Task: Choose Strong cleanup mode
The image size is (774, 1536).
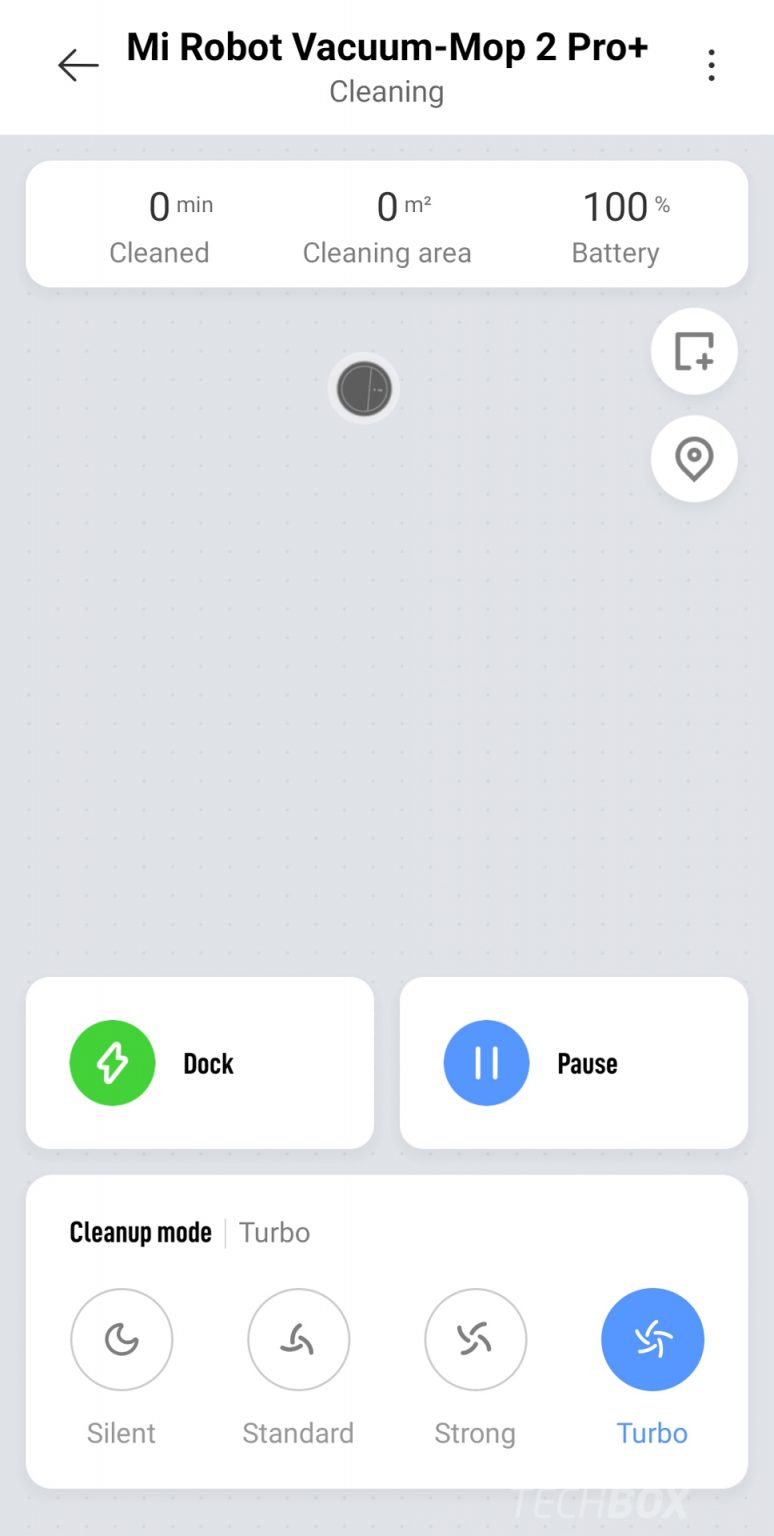Action: coord(475,1340)
